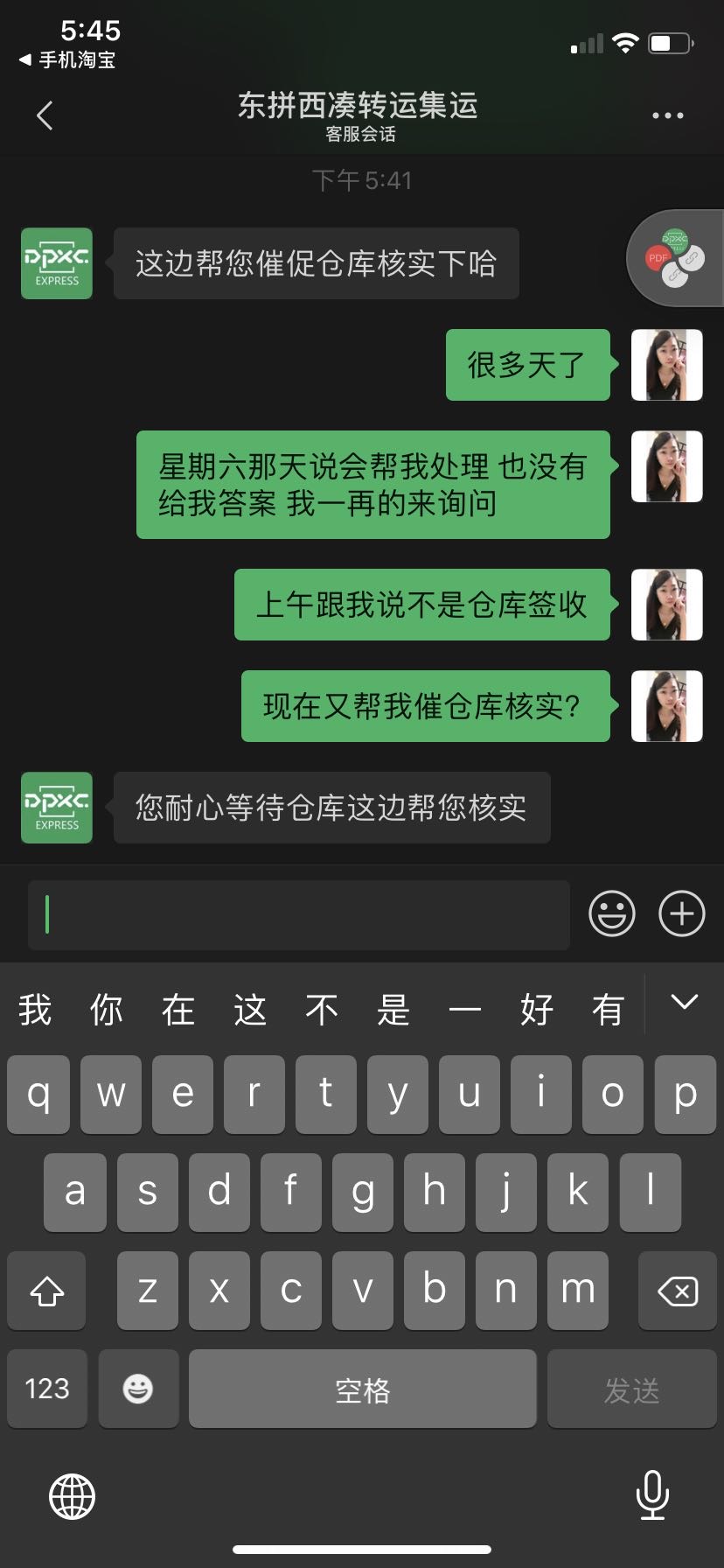Select the suggested word 我

point(35,1010)
